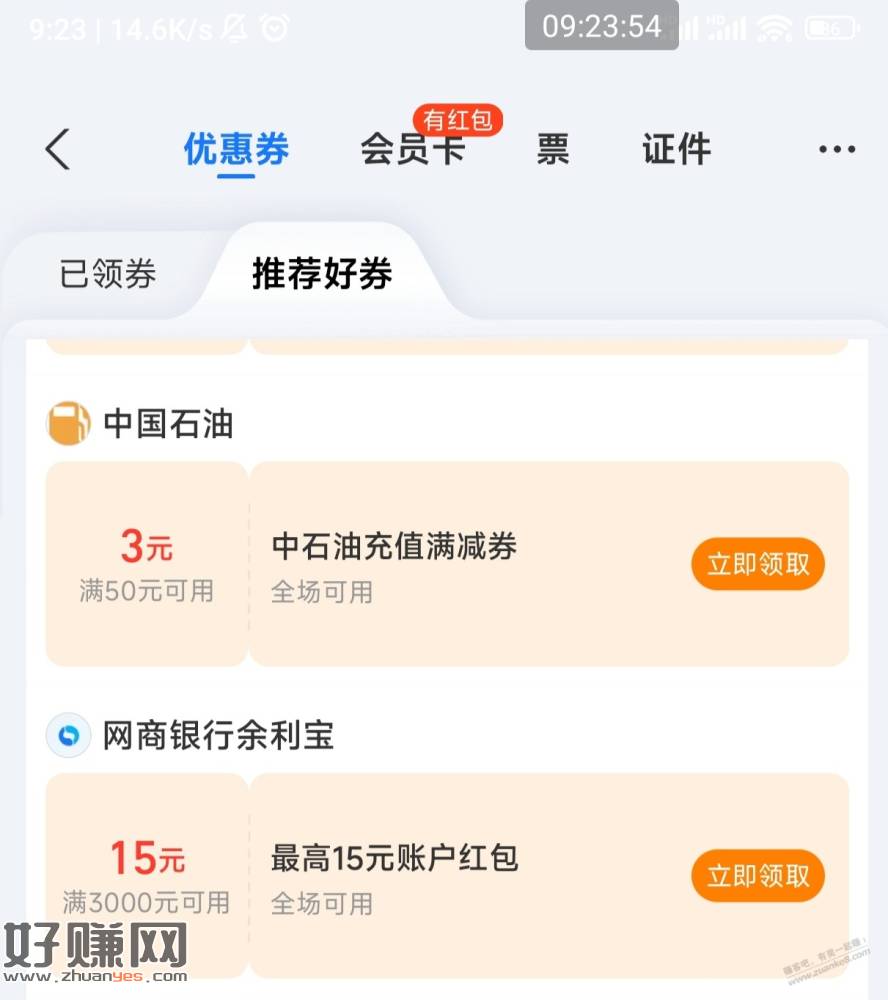Switch to the 已领券 tab
Image resolution: width=888 pixels, height=1000 pixels.
pyautogui.click(x=107, y=273)
